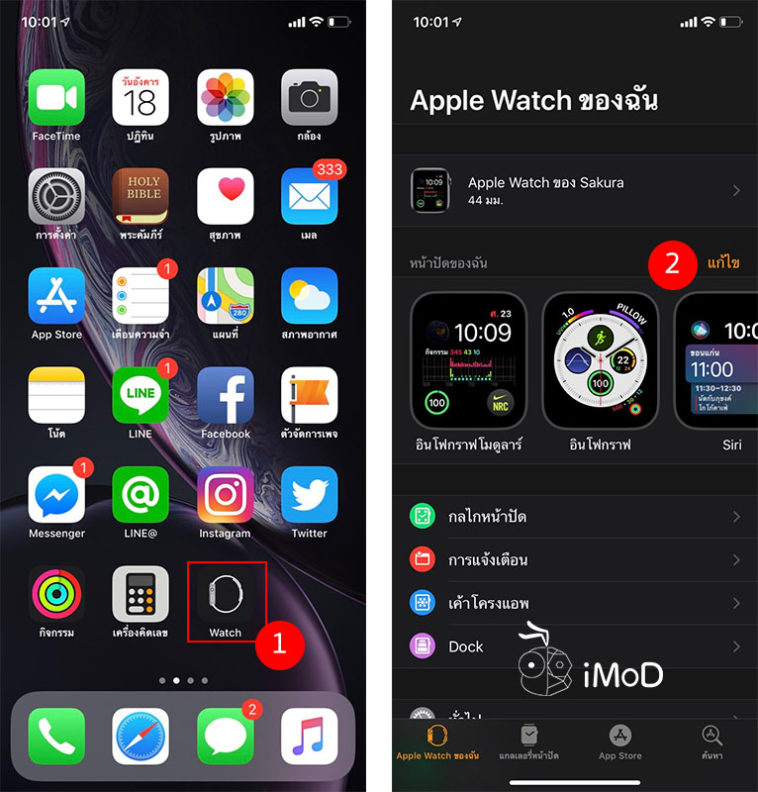Screen dimensions: 758x792
Task: Open the Dock settings row
Action: pos(575,646)
